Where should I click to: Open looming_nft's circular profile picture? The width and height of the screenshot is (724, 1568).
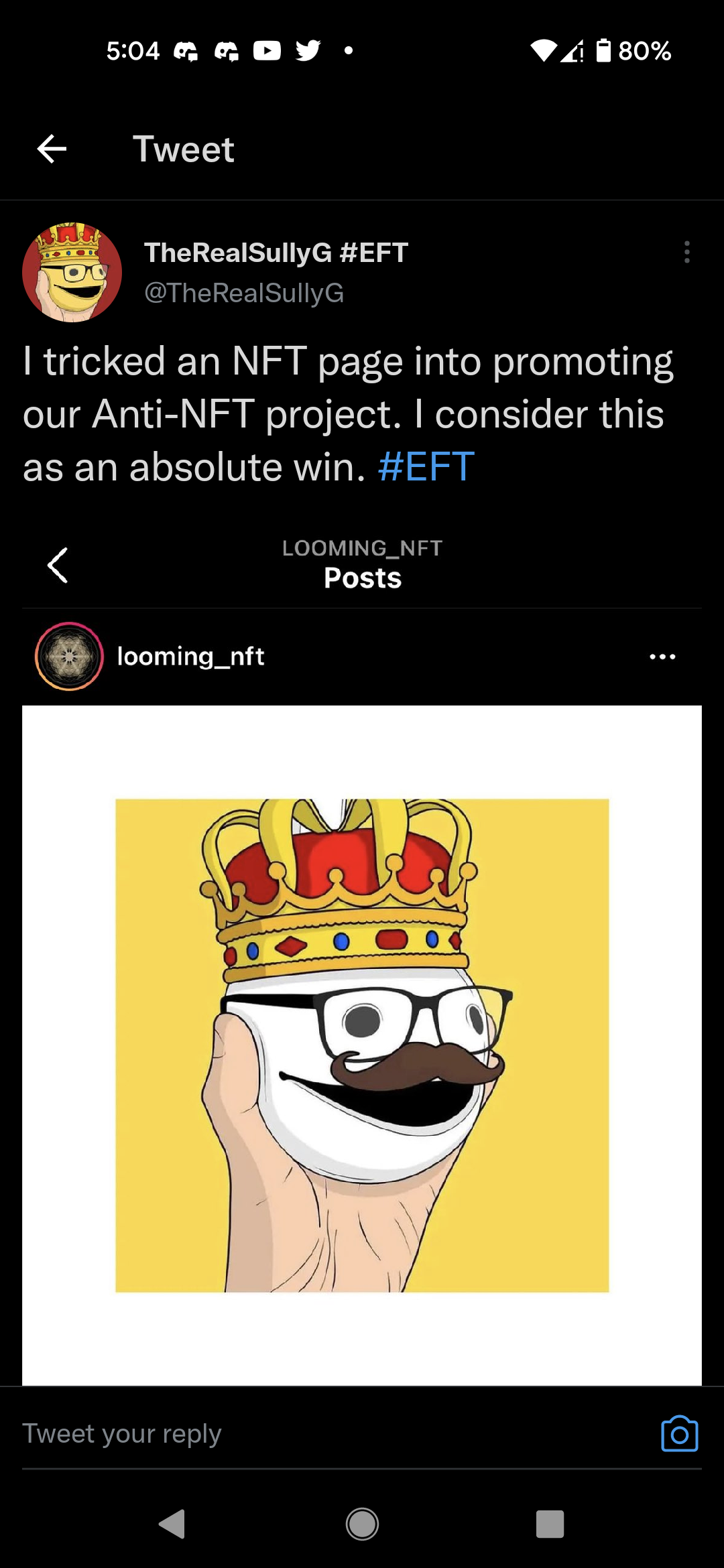pyautogui.click(x=68, y=655)
